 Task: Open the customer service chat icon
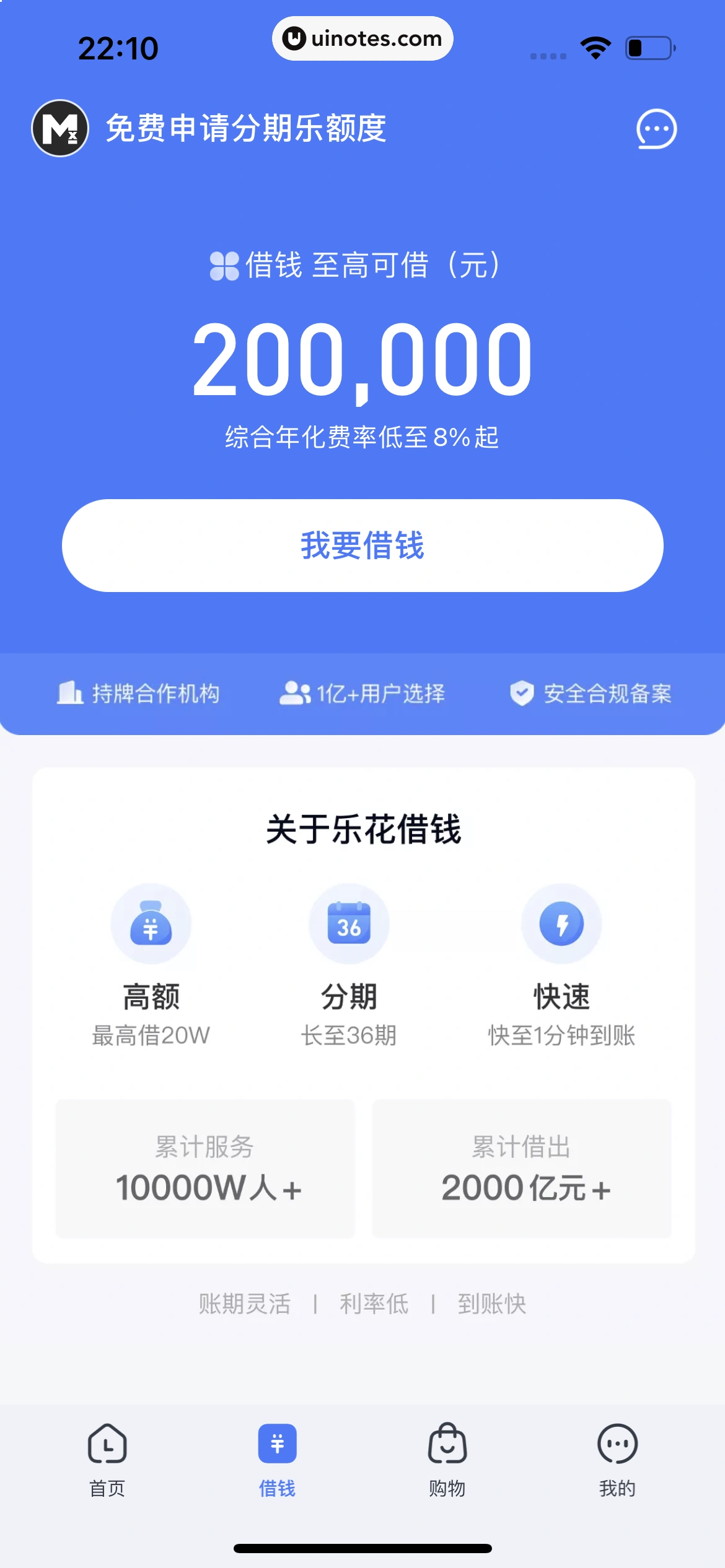[x=656, y=129]
